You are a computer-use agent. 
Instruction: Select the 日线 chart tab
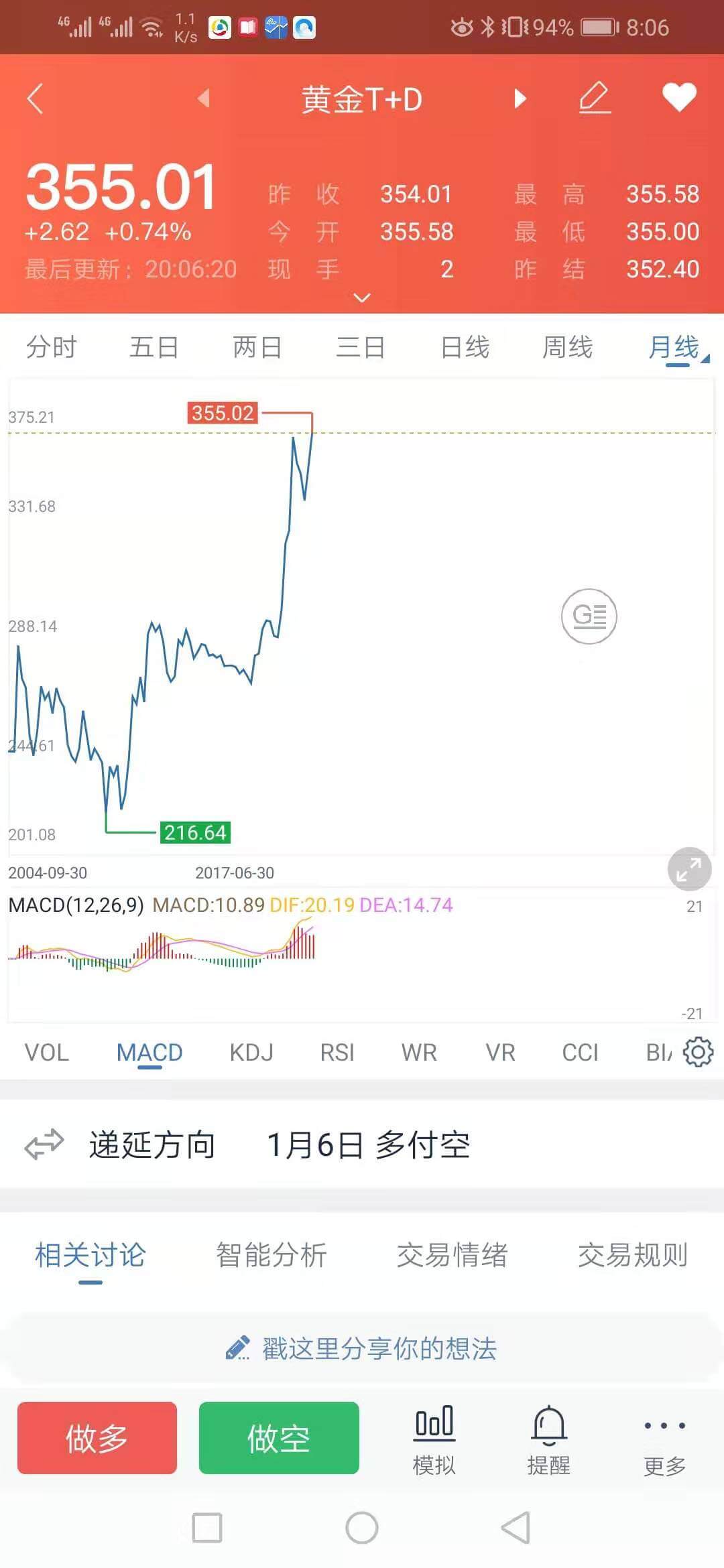(465, 347)
